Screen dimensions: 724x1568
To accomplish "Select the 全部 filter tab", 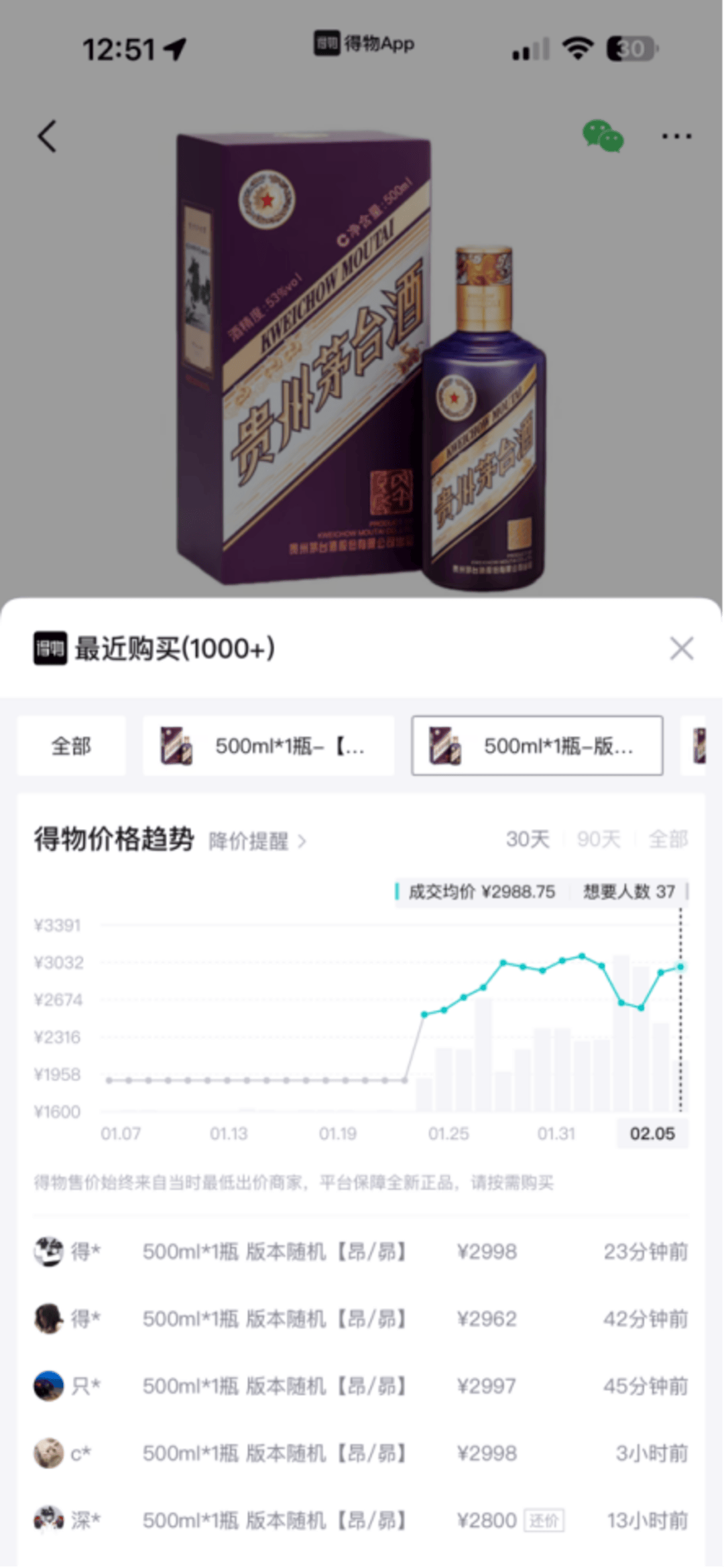I will tap(71, 745).
